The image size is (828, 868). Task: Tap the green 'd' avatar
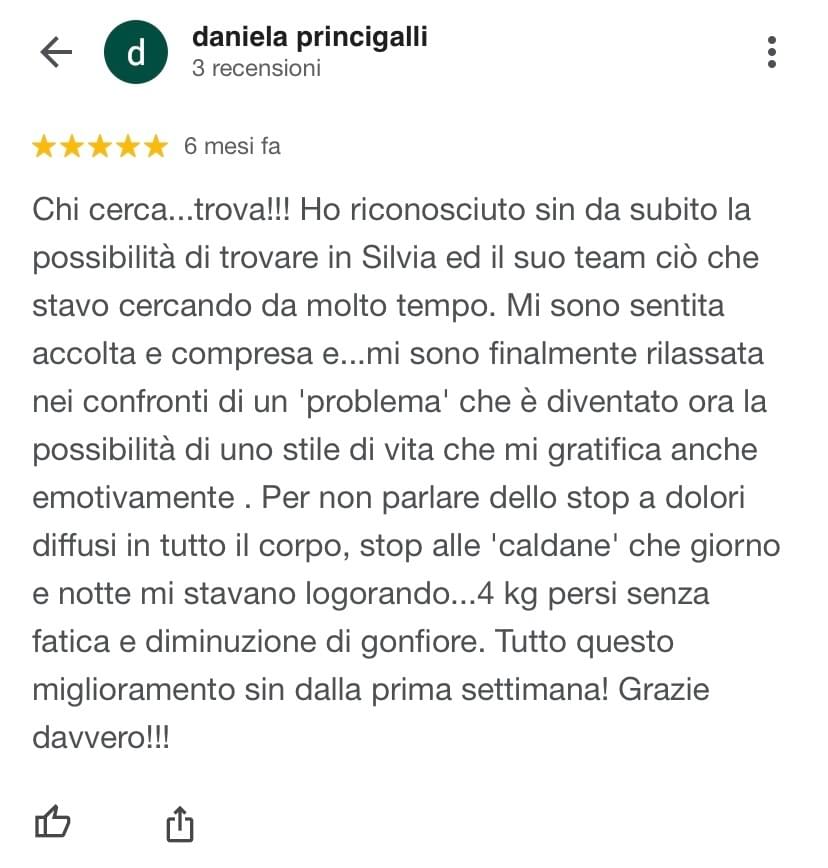(x=136, y=53)
